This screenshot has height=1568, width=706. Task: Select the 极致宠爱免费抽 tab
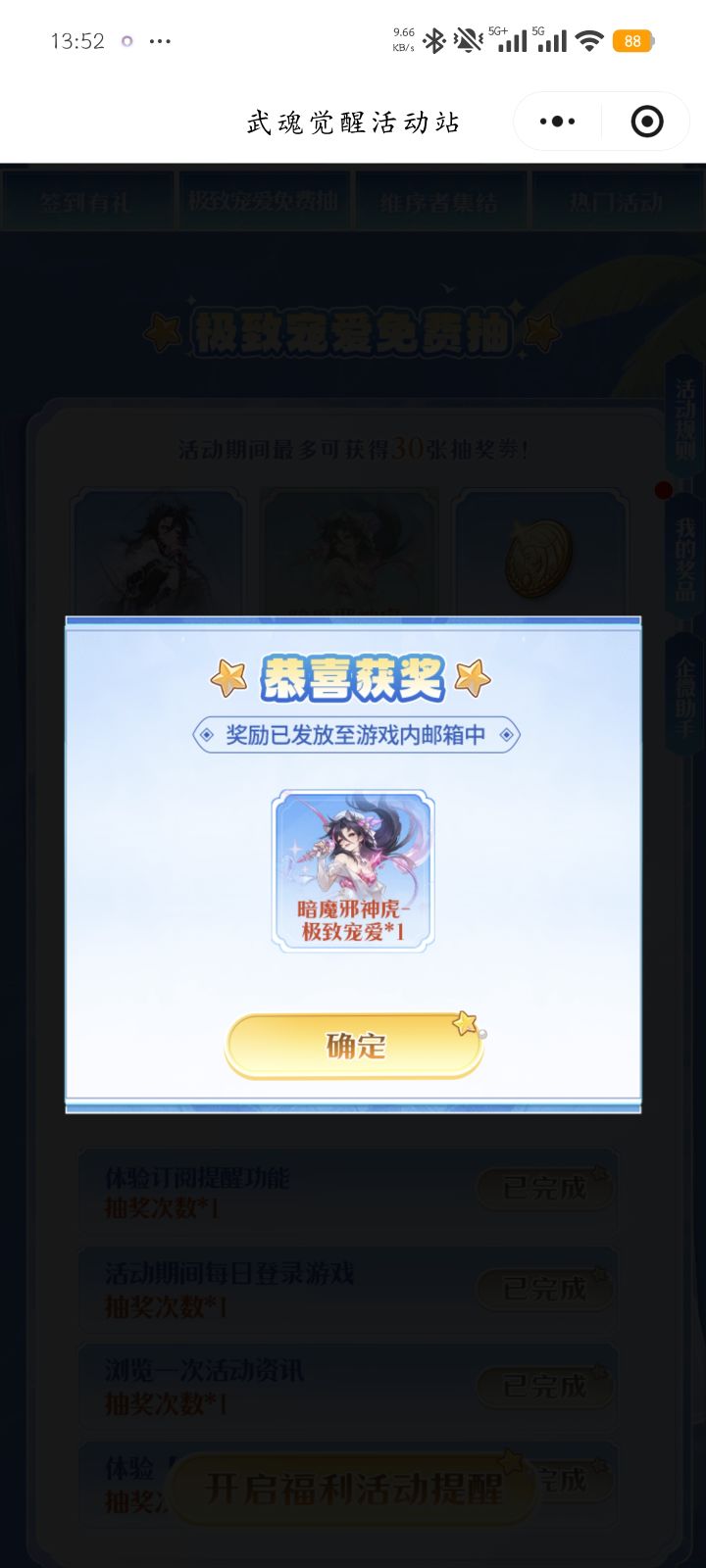click(x=263, y=201)
